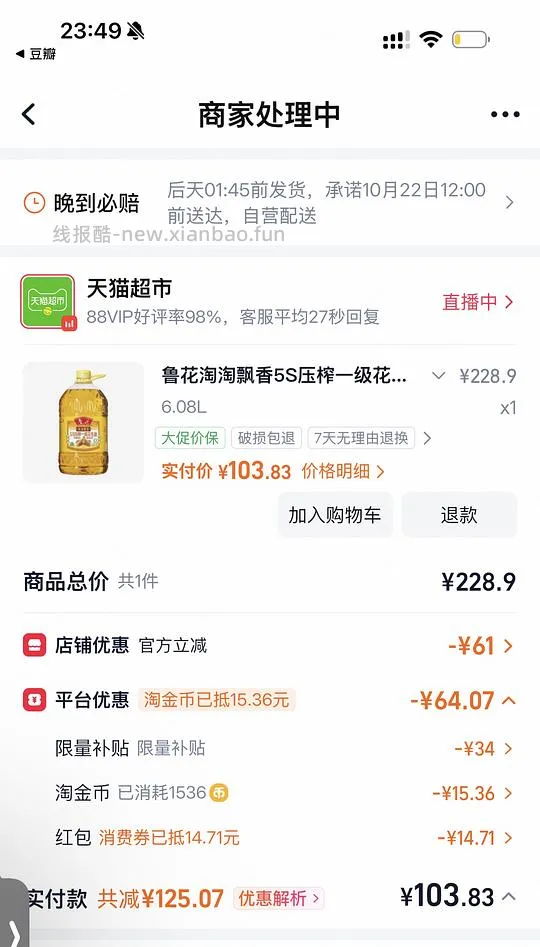Open the 限量补贴 -¥34 details

coord(270,749)
